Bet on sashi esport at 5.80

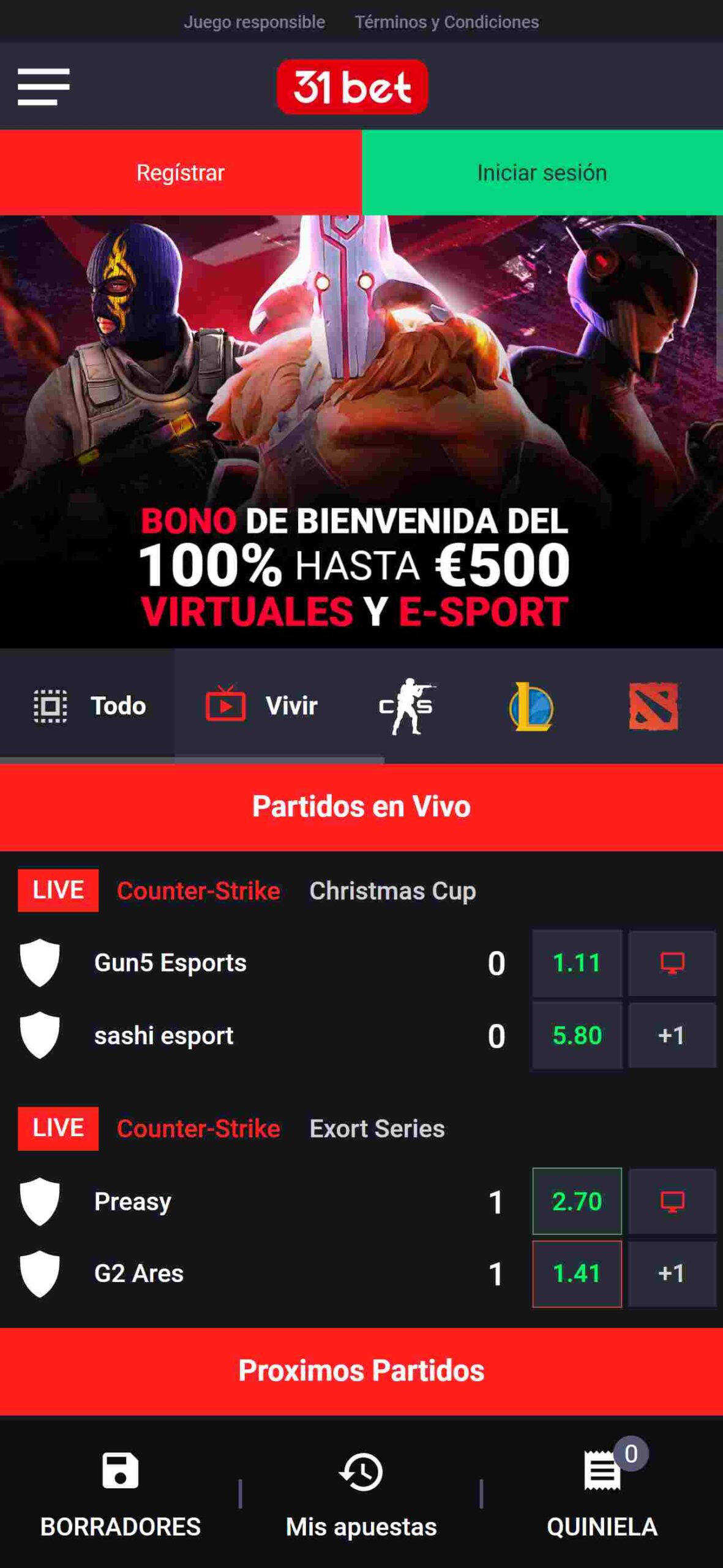tap(577, 1036)
